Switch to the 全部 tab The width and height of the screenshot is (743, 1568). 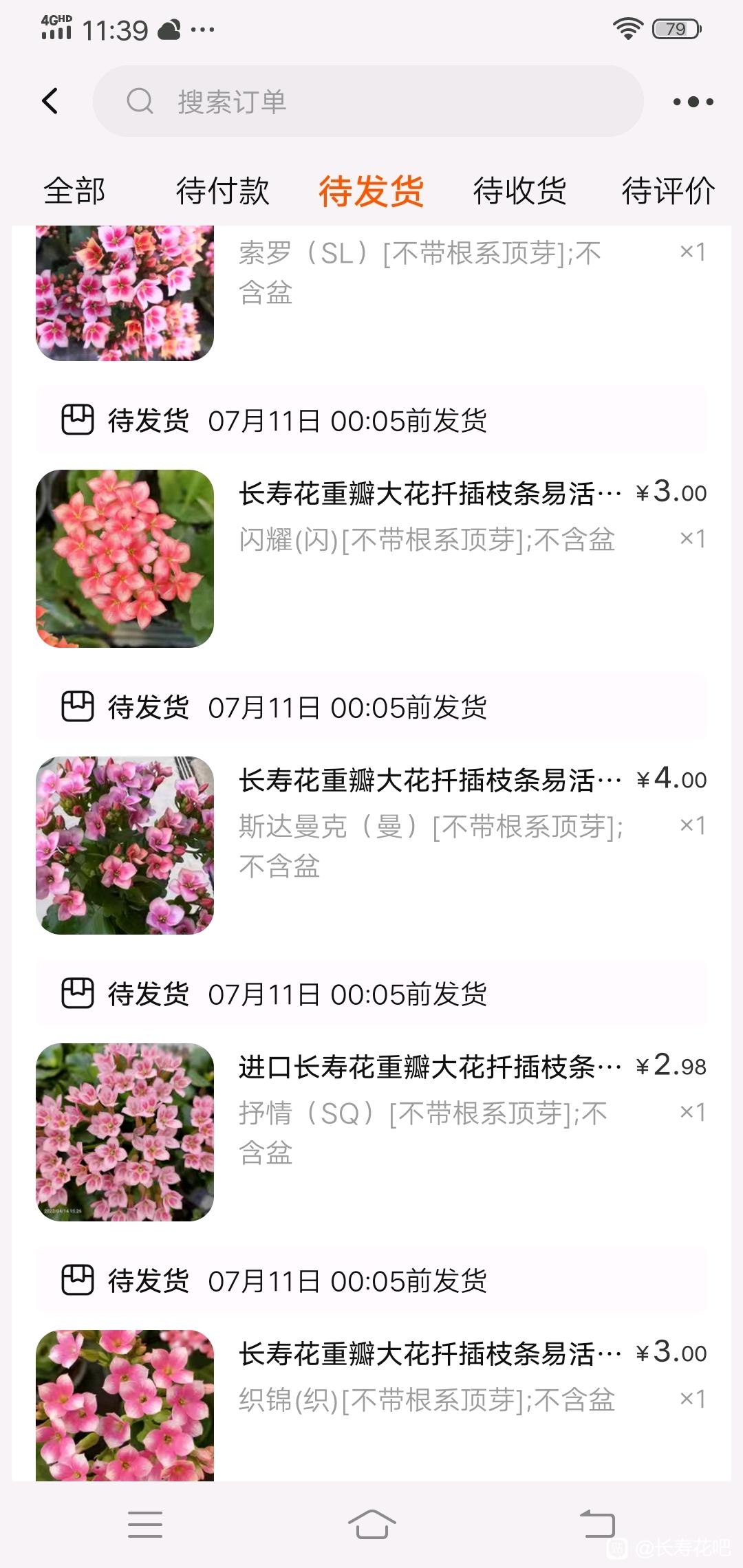click(x=74, y=190)
